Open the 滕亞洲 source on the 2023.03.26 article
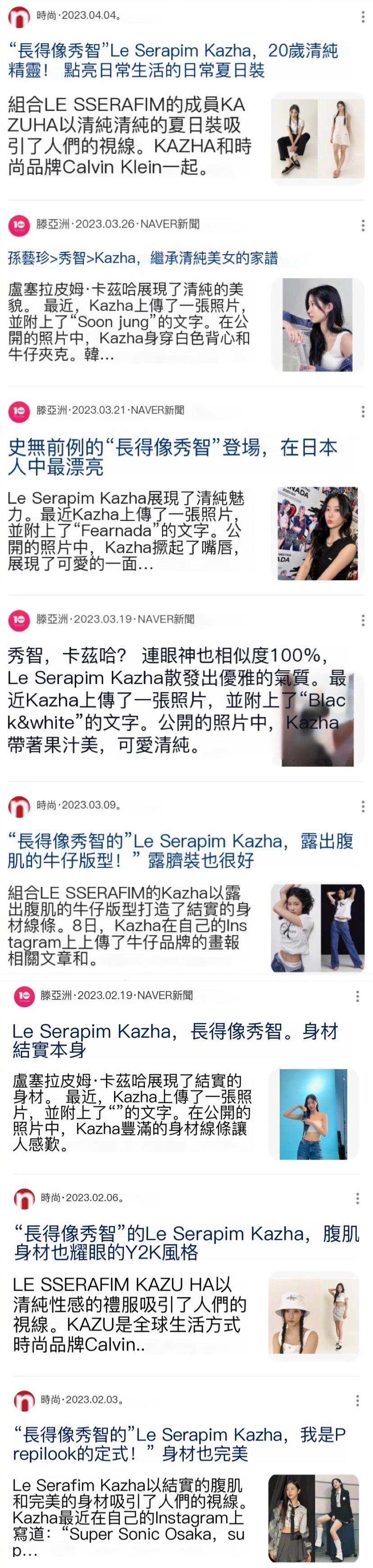 [x=53, y=224]
